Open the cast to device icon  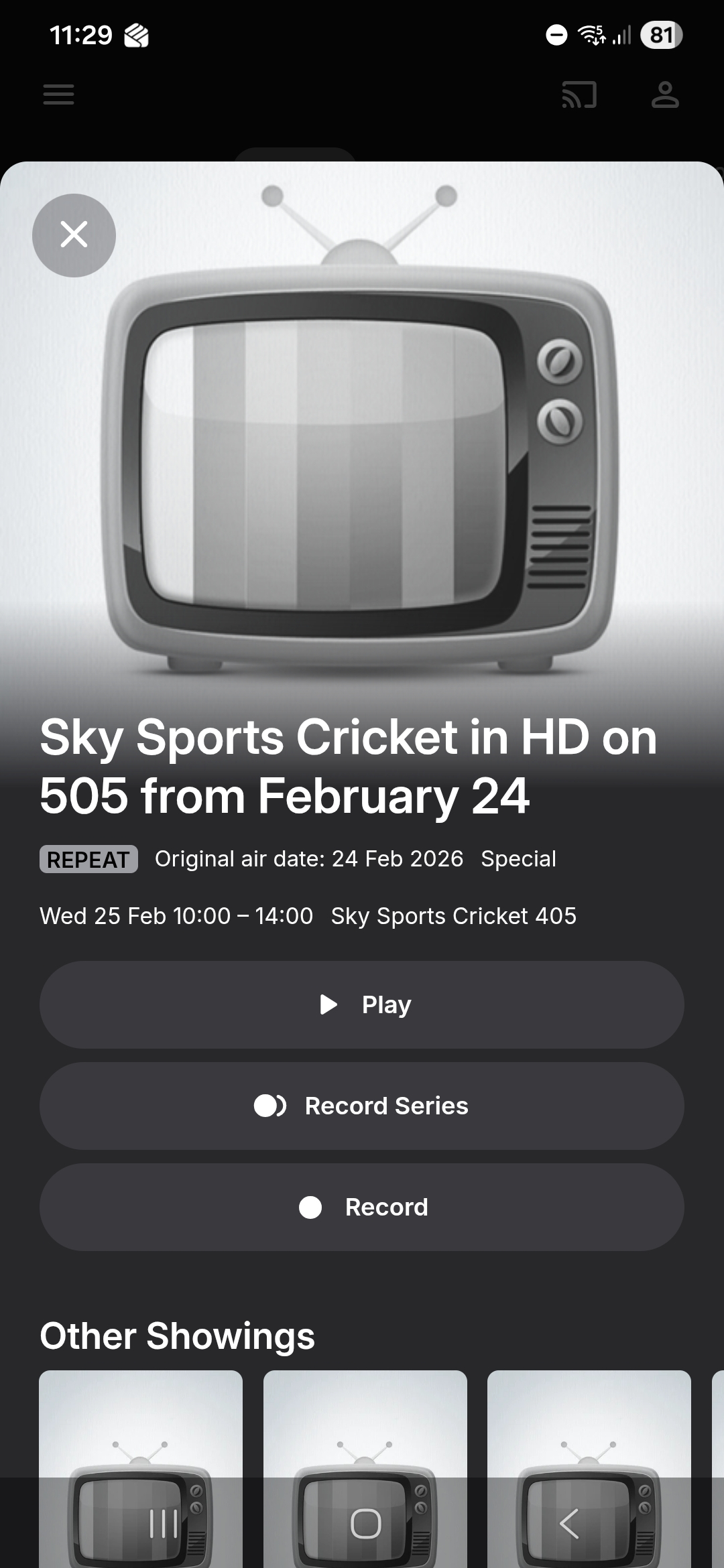pos(579,94)
